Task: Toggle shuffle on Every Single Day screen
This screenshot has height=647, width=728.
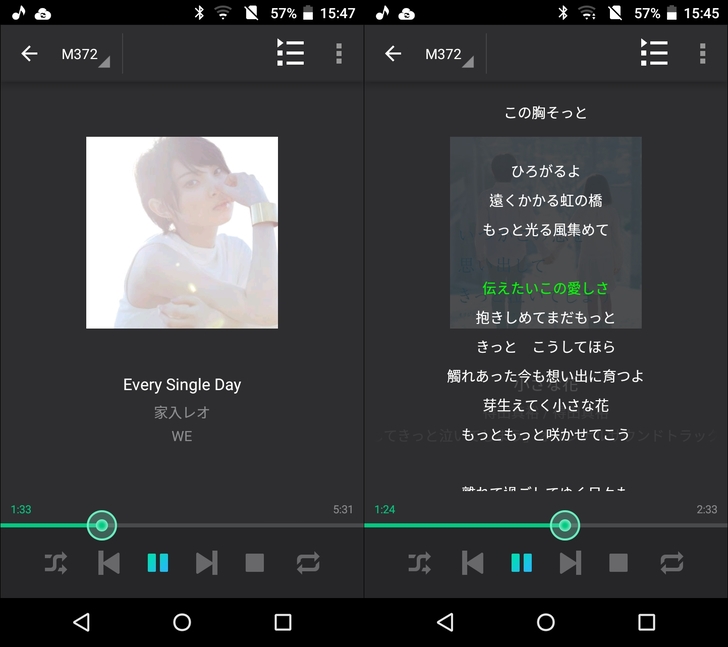Action: tap(56, 563)
